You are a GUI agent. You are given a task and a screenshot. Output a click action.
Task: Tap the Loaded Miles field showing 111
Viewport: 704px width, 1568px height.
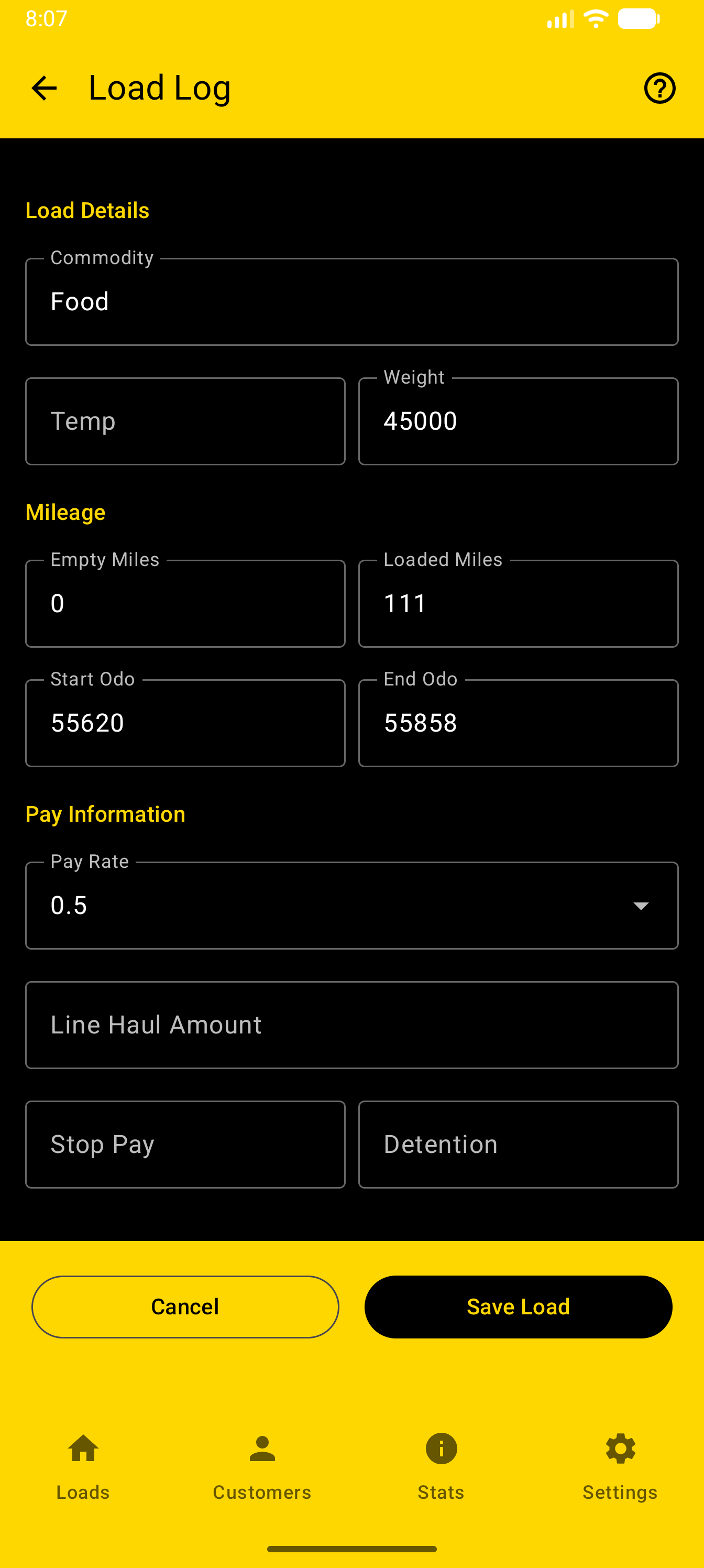(x=518, y=603)
